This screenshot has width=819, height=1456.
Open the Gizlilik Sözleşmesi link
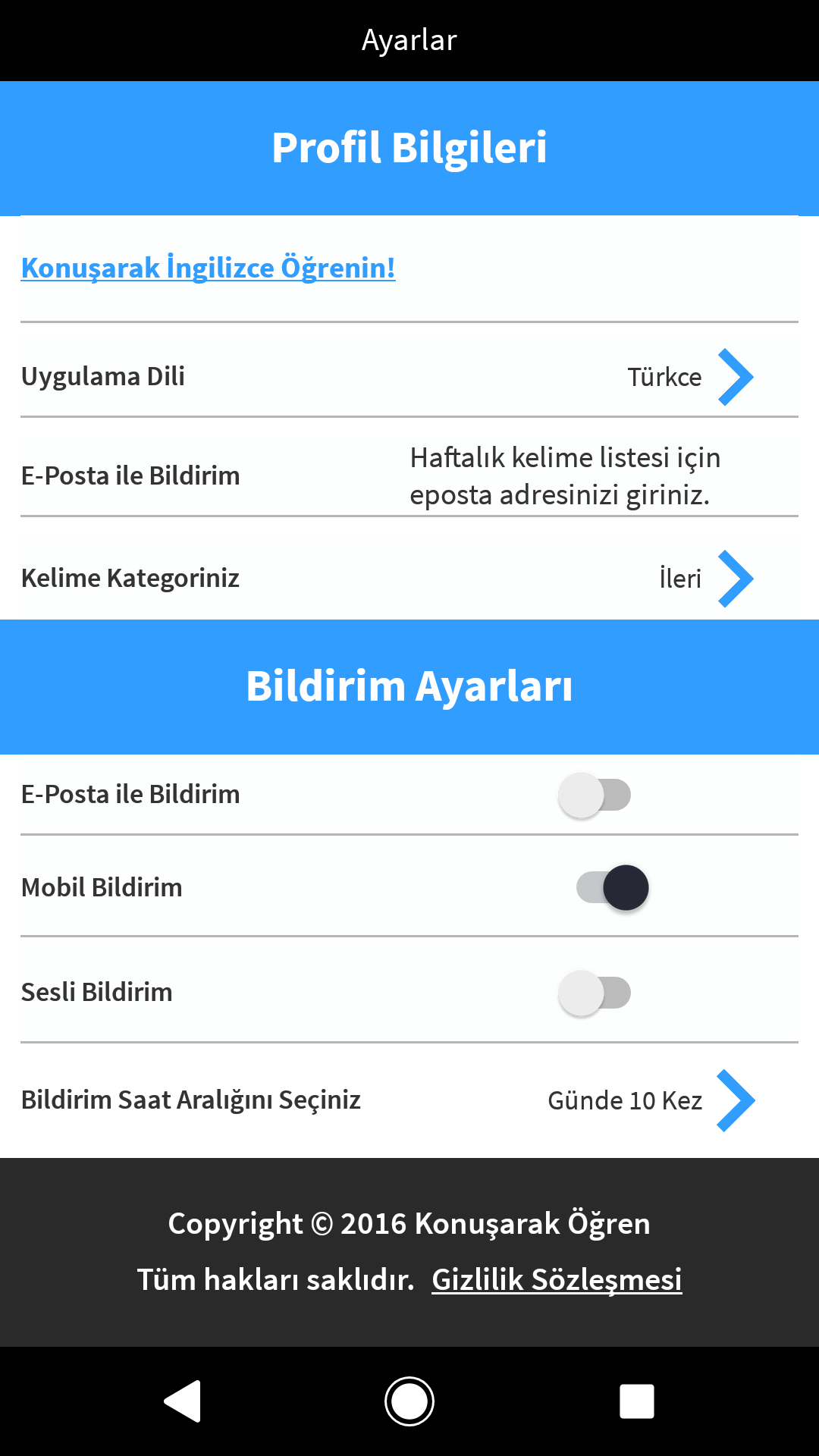click(557, 1280)
